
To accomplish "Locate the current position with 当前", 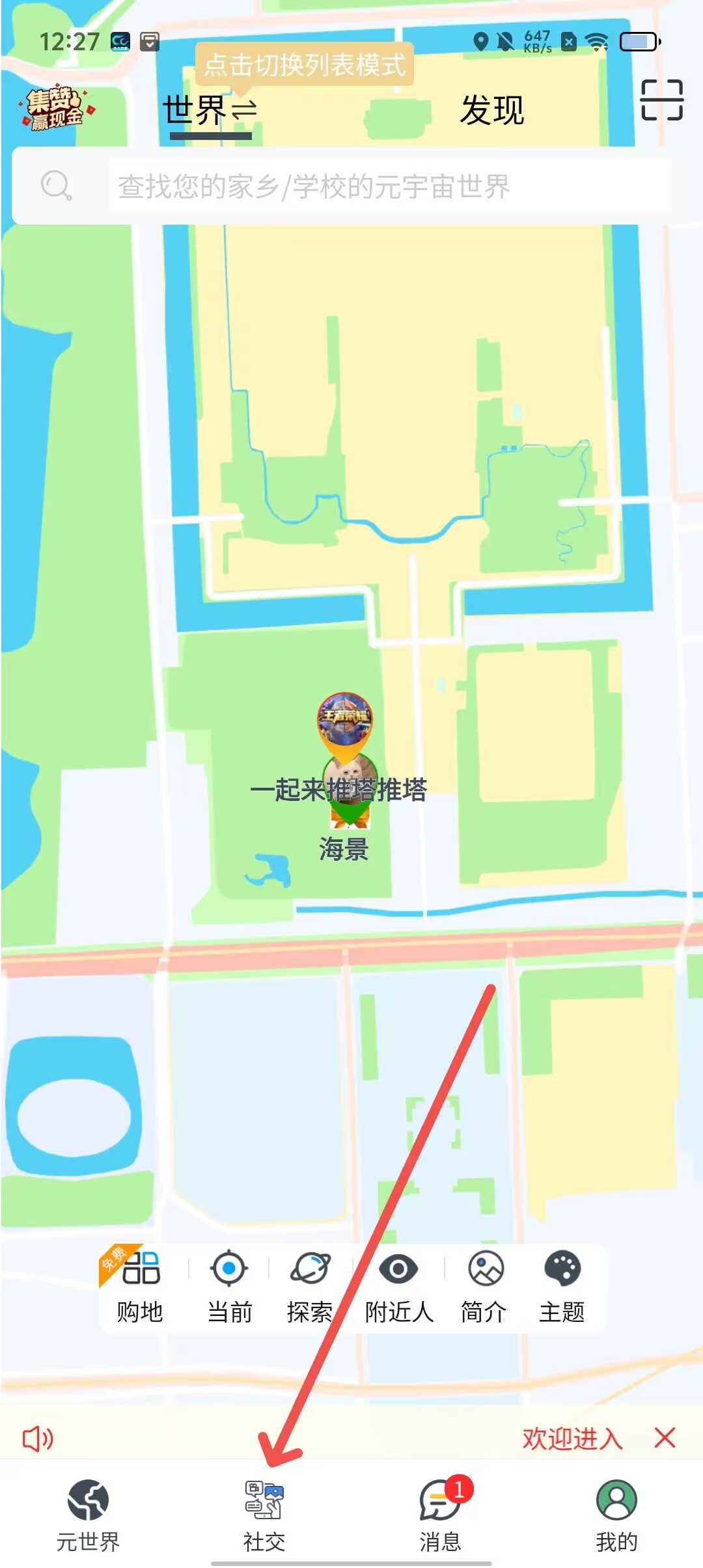I will point(229,1287).
